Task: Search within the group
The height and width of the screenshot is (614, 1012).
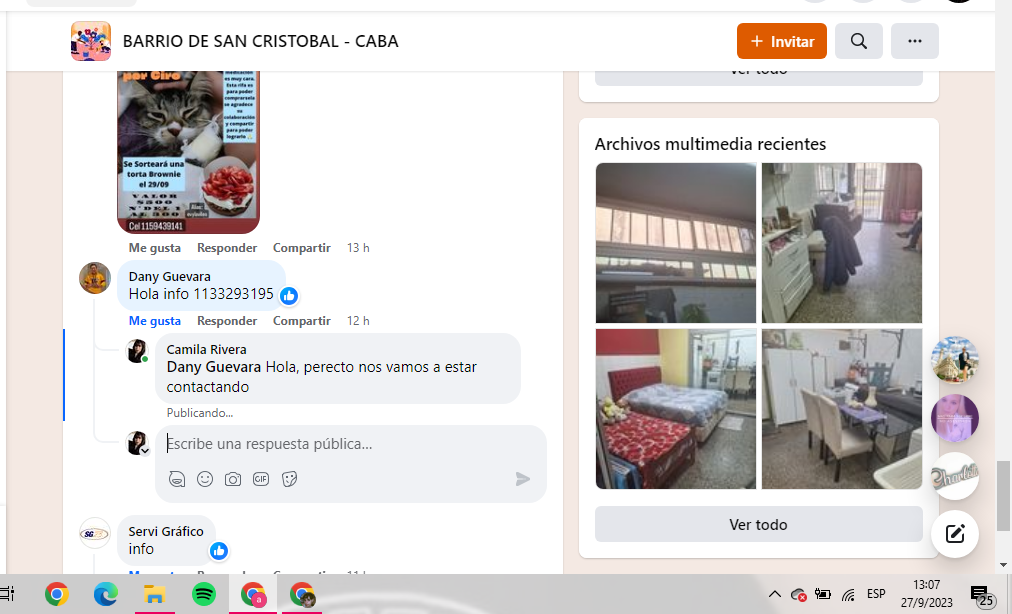Action: (x=858, y=41)
